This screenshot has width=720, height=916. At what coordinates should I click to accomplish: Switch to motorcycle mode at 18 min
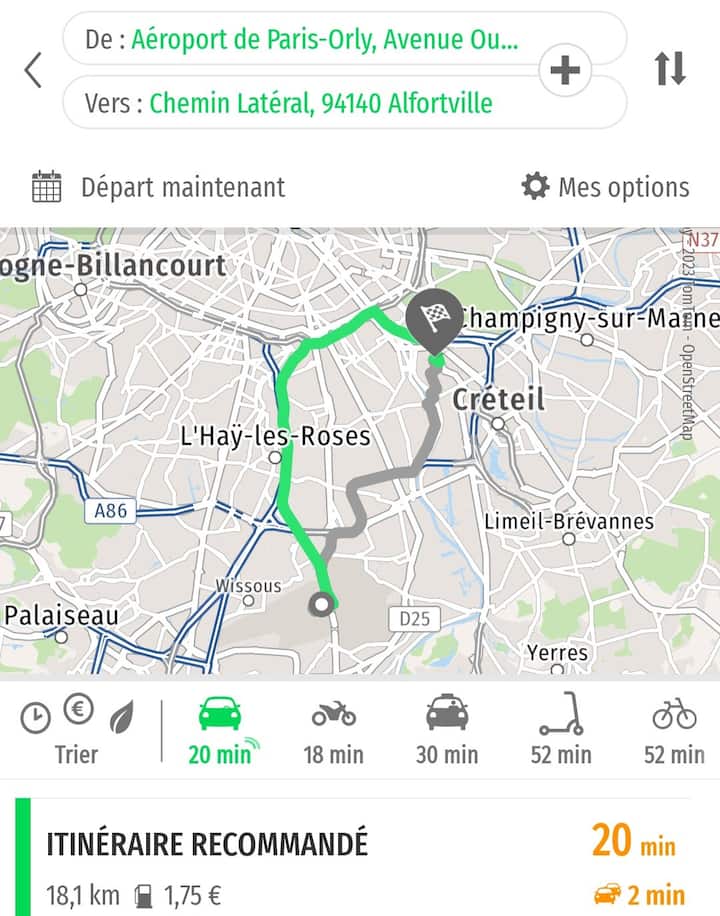[334, 732]
